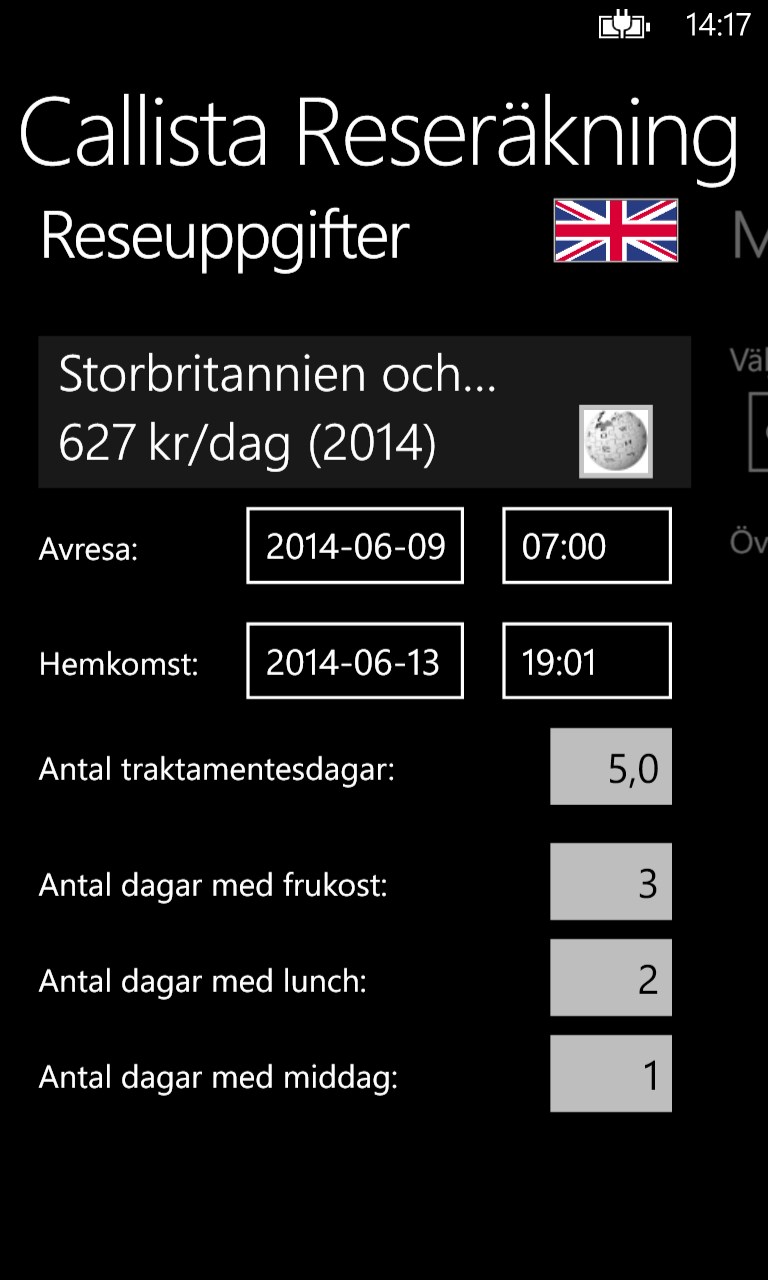Edit number of days with lunch
Screen dimensions: 768x1280
tap(610, 978)
